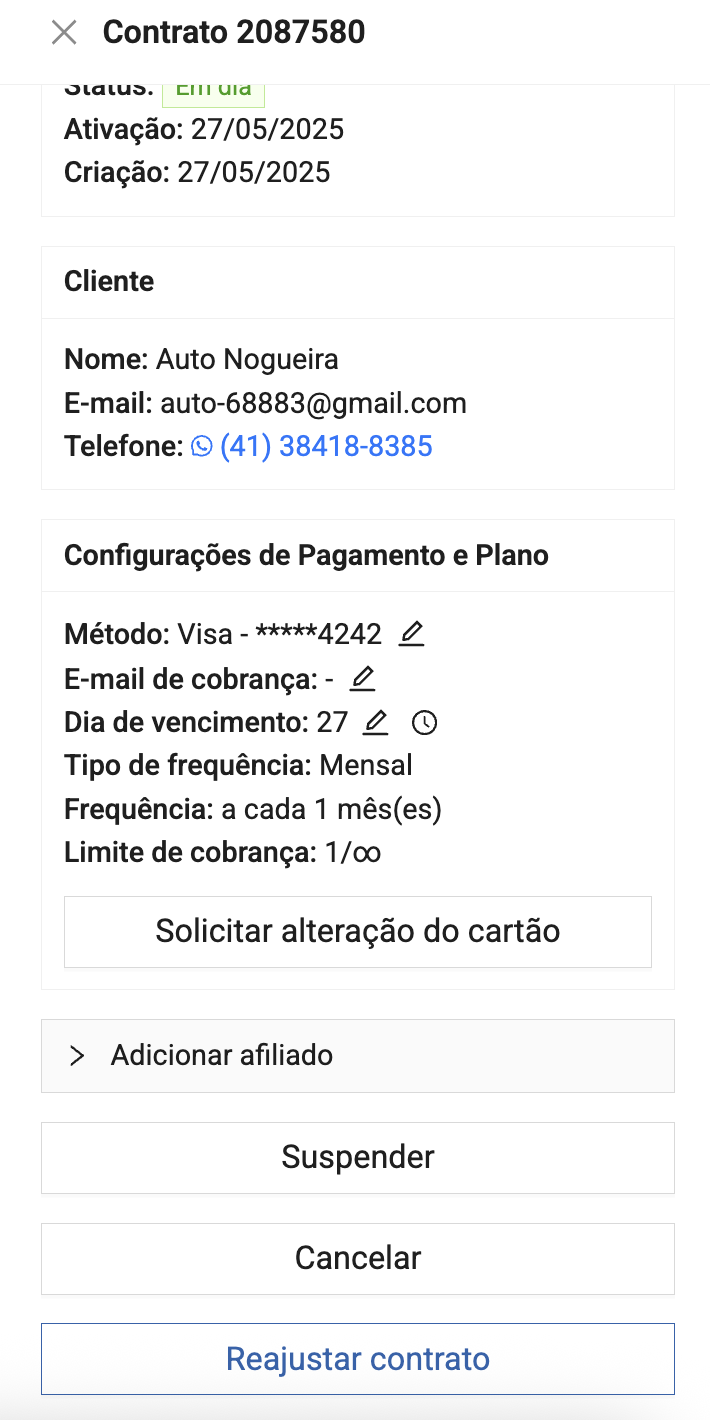This screenshot has height=1420, width=710.
Task: Select Suspender to suspend the contract
Action: [x=357, y=1157]
